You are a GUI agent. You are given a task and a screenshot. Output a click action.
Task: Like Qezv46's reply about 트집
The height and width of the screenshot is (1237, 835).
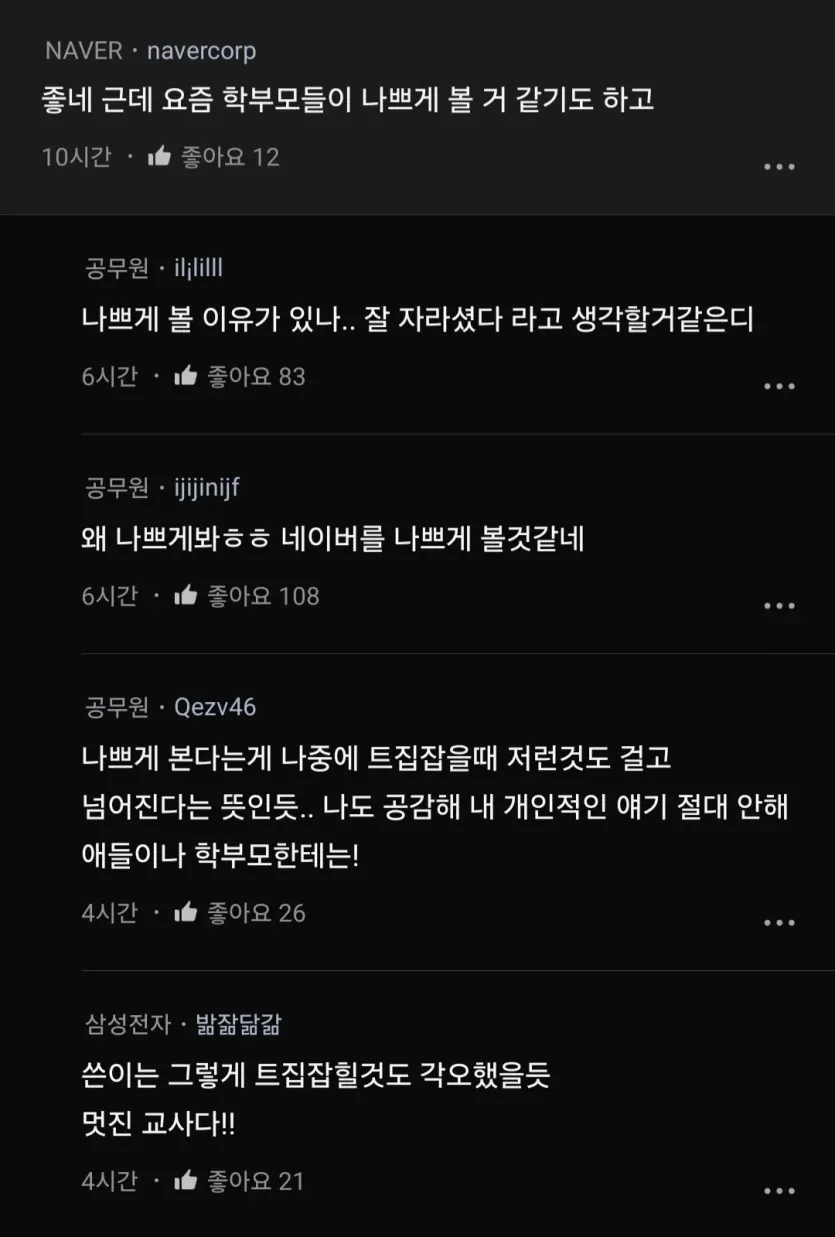186,913
